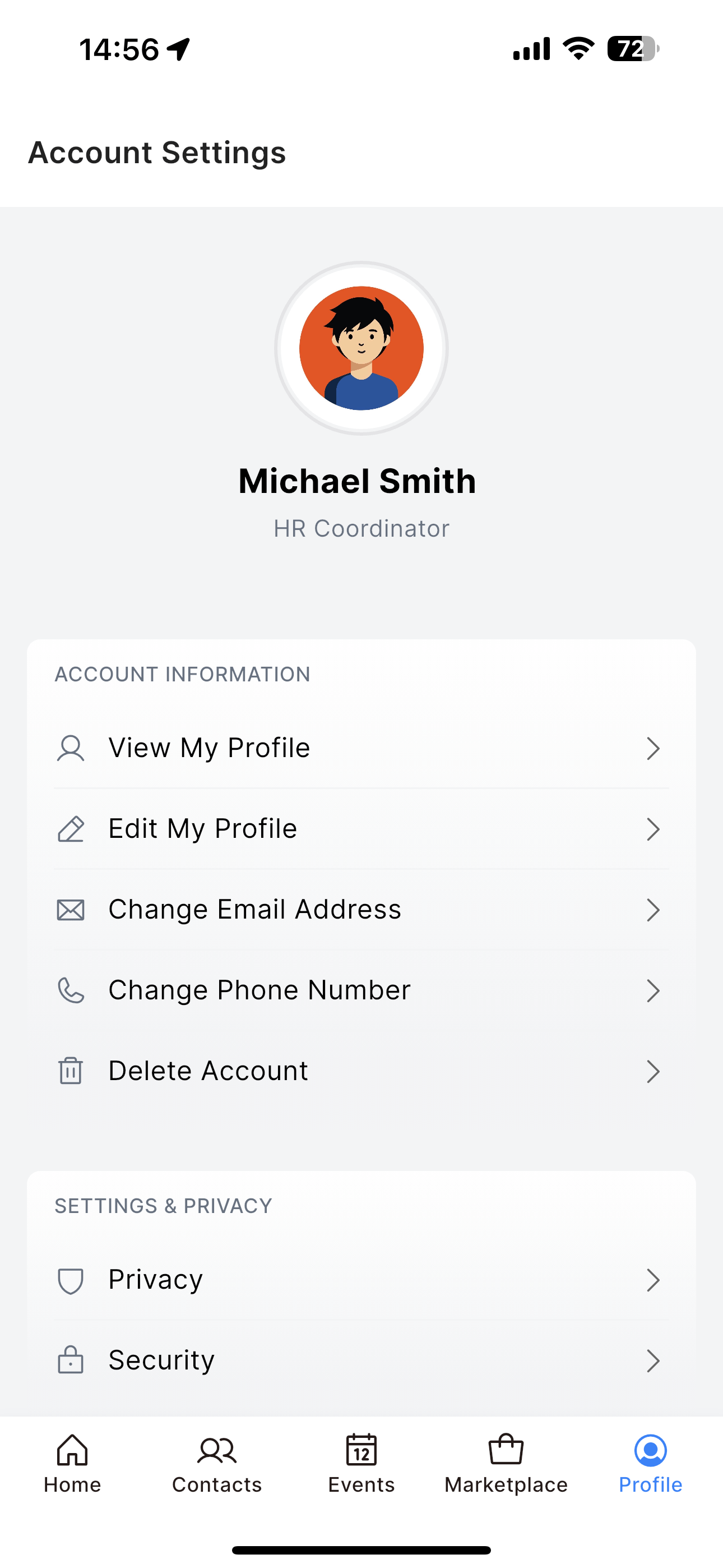Screen dimensions: 723x1568
Task: Click the trash icon next to Delete Account
Action: (71, 1071)
